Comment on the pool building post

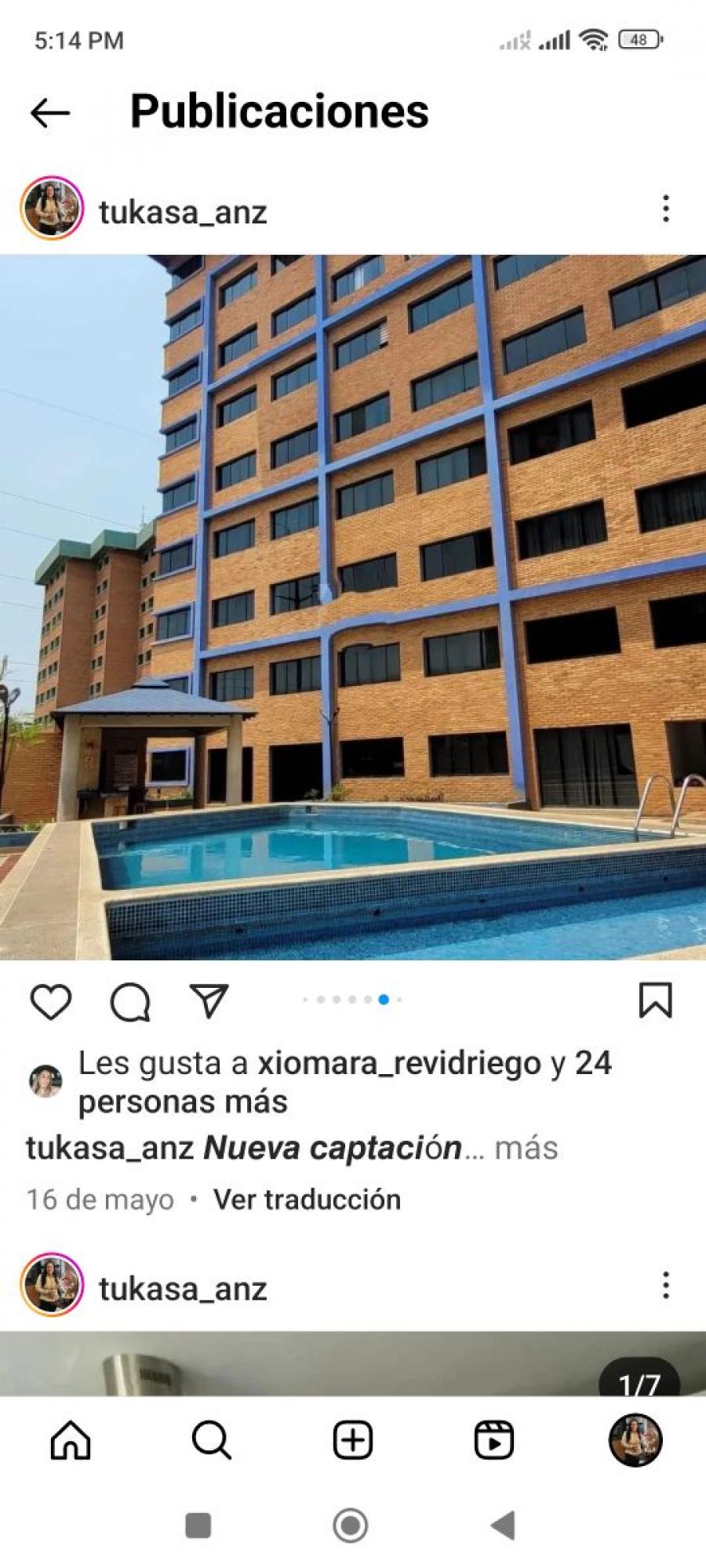pyautogui.click(x=130, y=1001)
